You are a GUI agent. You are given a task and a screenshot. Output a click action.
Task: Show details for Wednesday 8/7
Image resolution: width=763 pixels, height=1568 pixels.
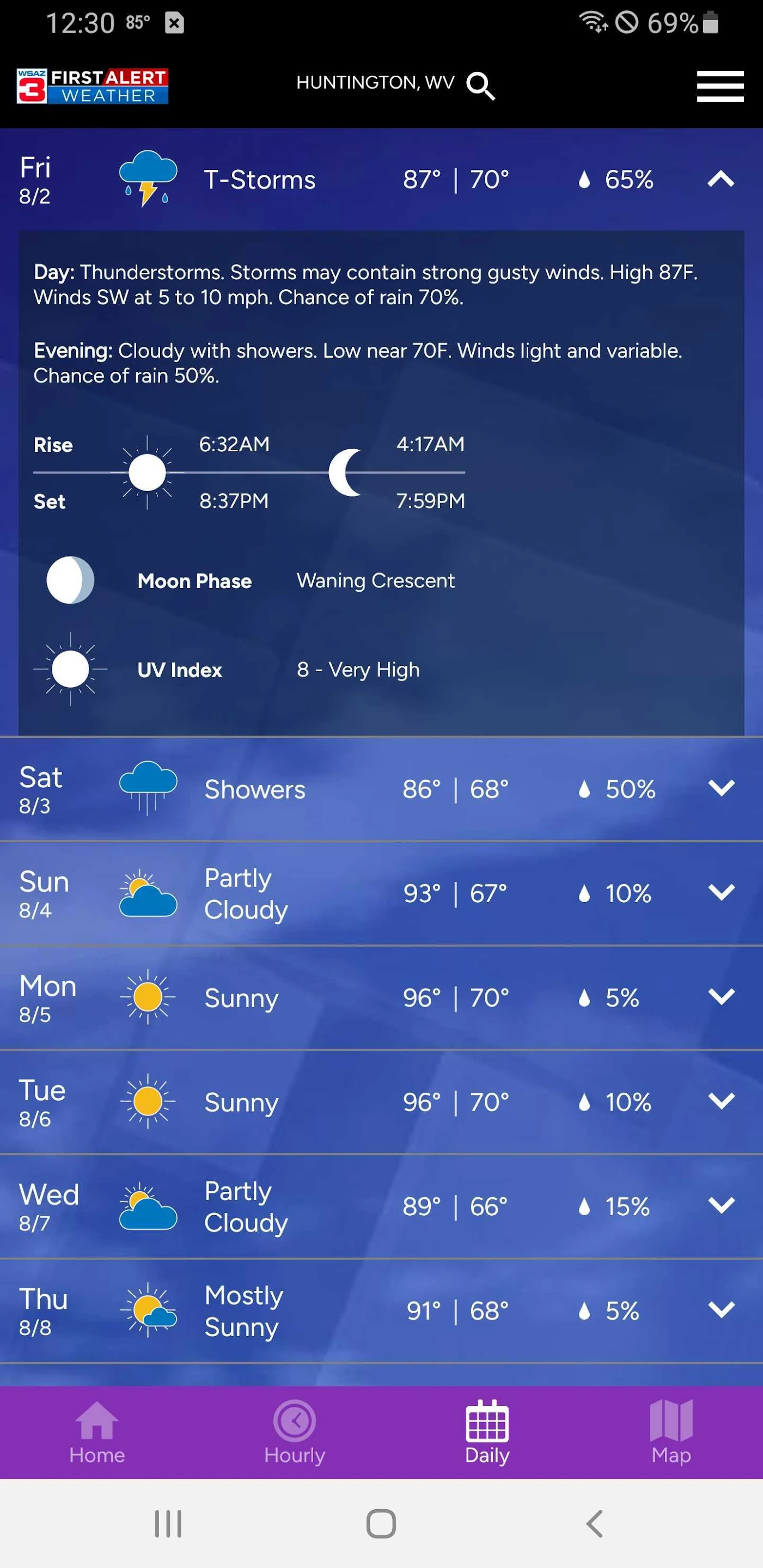721,1205
